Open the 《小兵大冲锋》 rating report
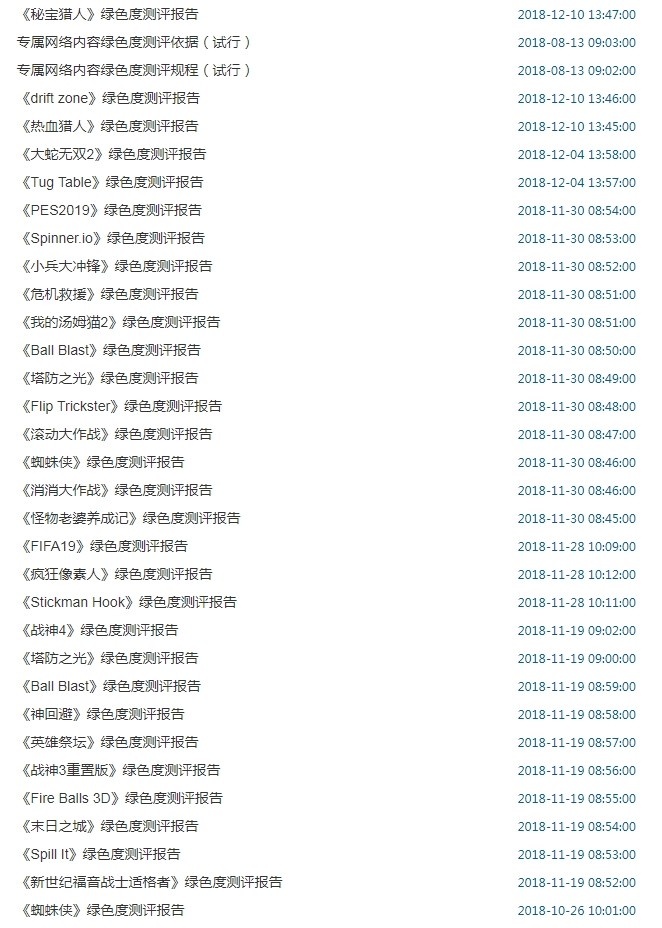Image resolution: width=662 pixels, height=928 pixels. pos(115,266)
